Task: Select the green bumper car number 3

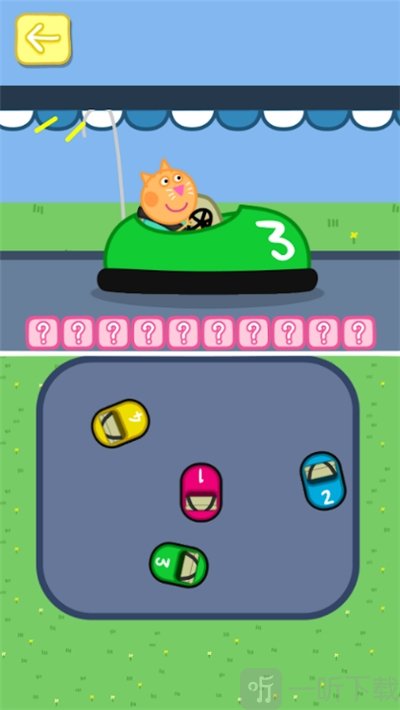Action: [178, 565]
